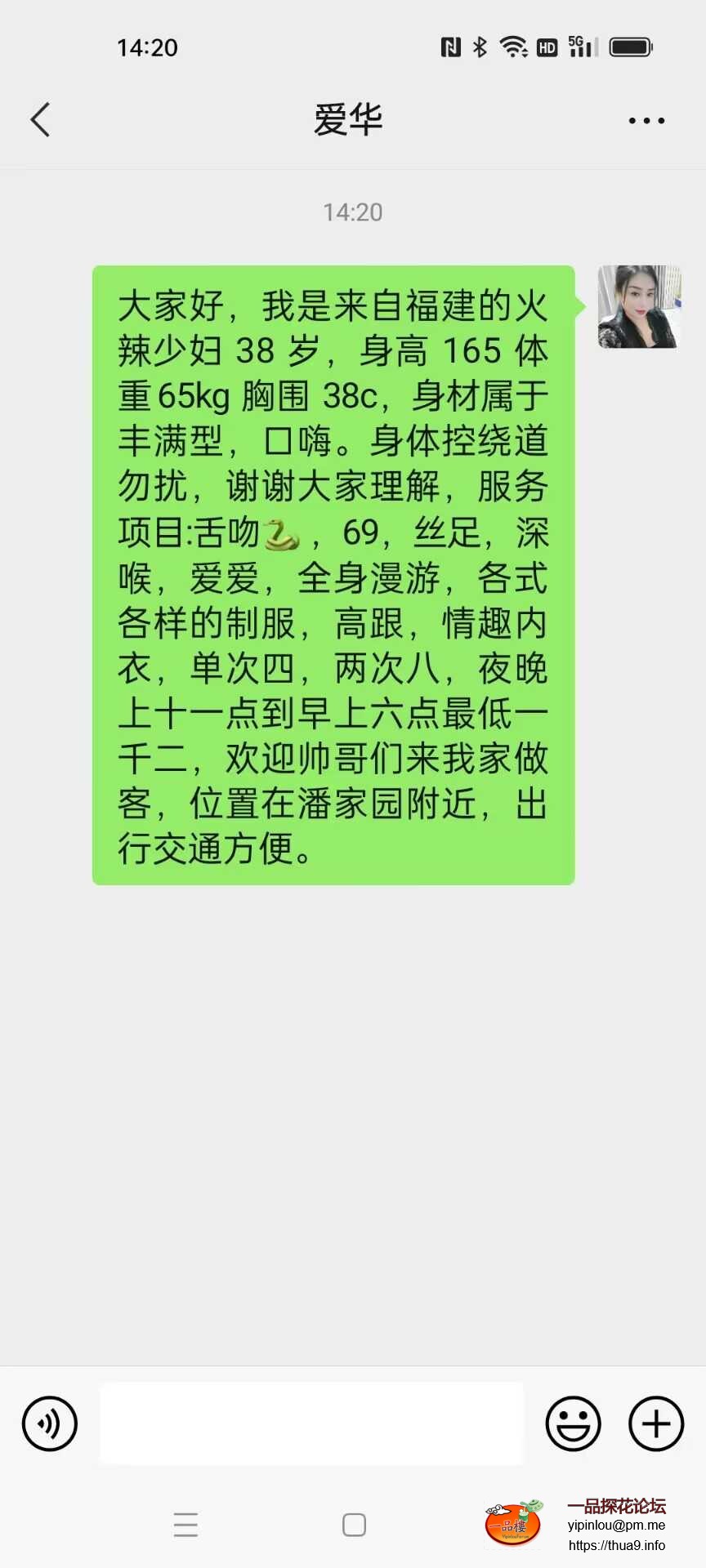Tap the home navigation square button

point(354,1524)
